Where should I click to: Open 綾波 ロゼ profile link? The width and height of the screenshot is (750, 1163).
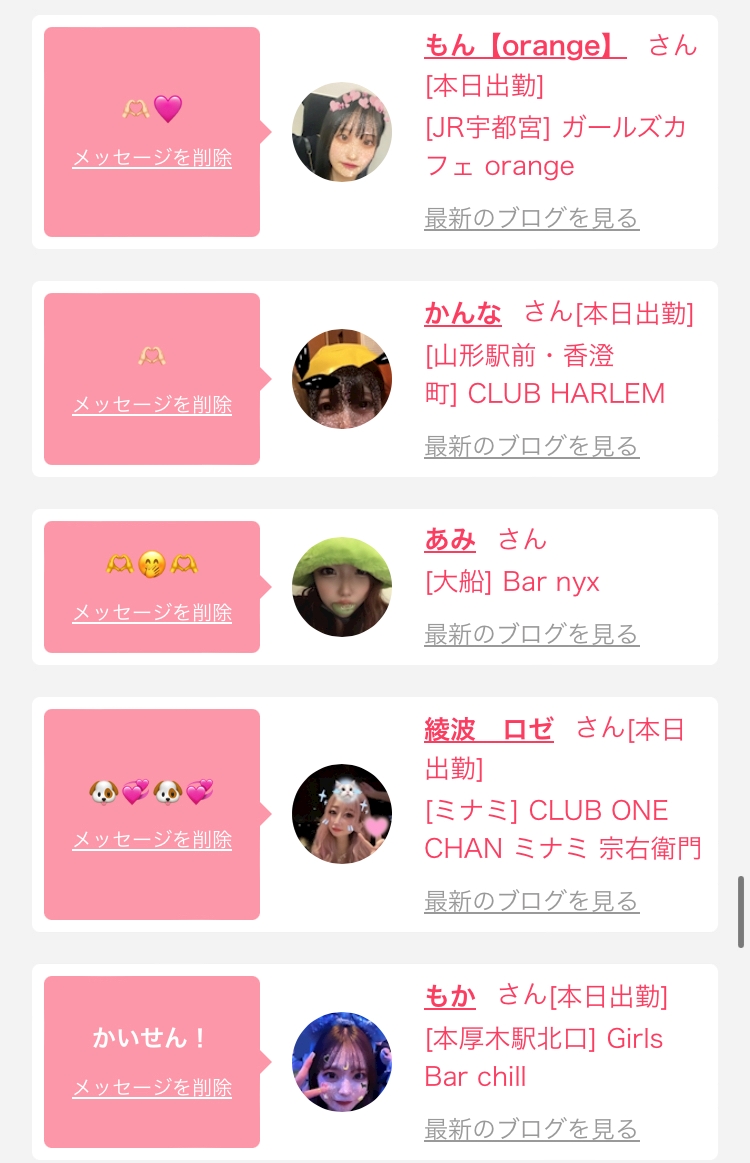point(489,730)
